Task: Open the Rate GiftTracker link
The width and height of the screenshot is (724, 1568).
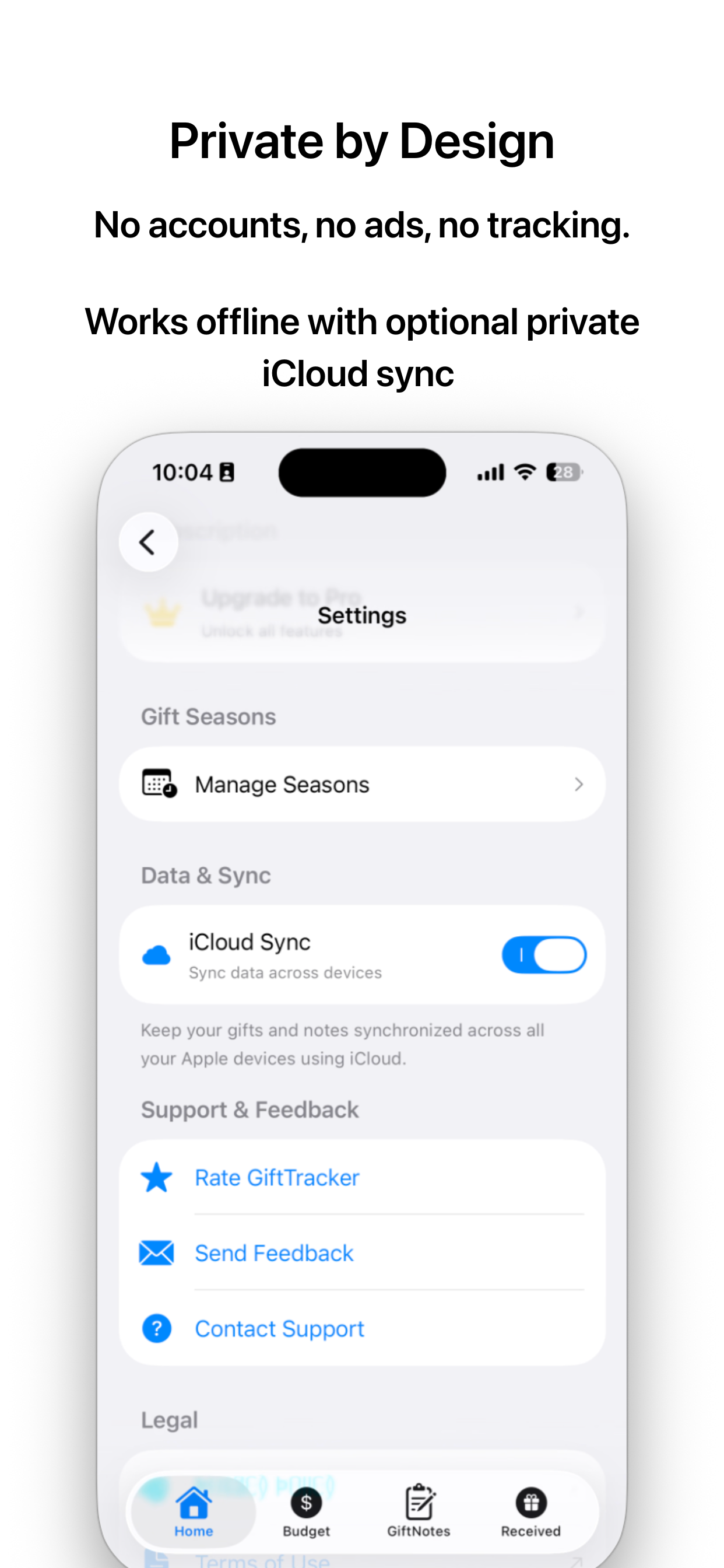Action: click(x=277, y=1177)
